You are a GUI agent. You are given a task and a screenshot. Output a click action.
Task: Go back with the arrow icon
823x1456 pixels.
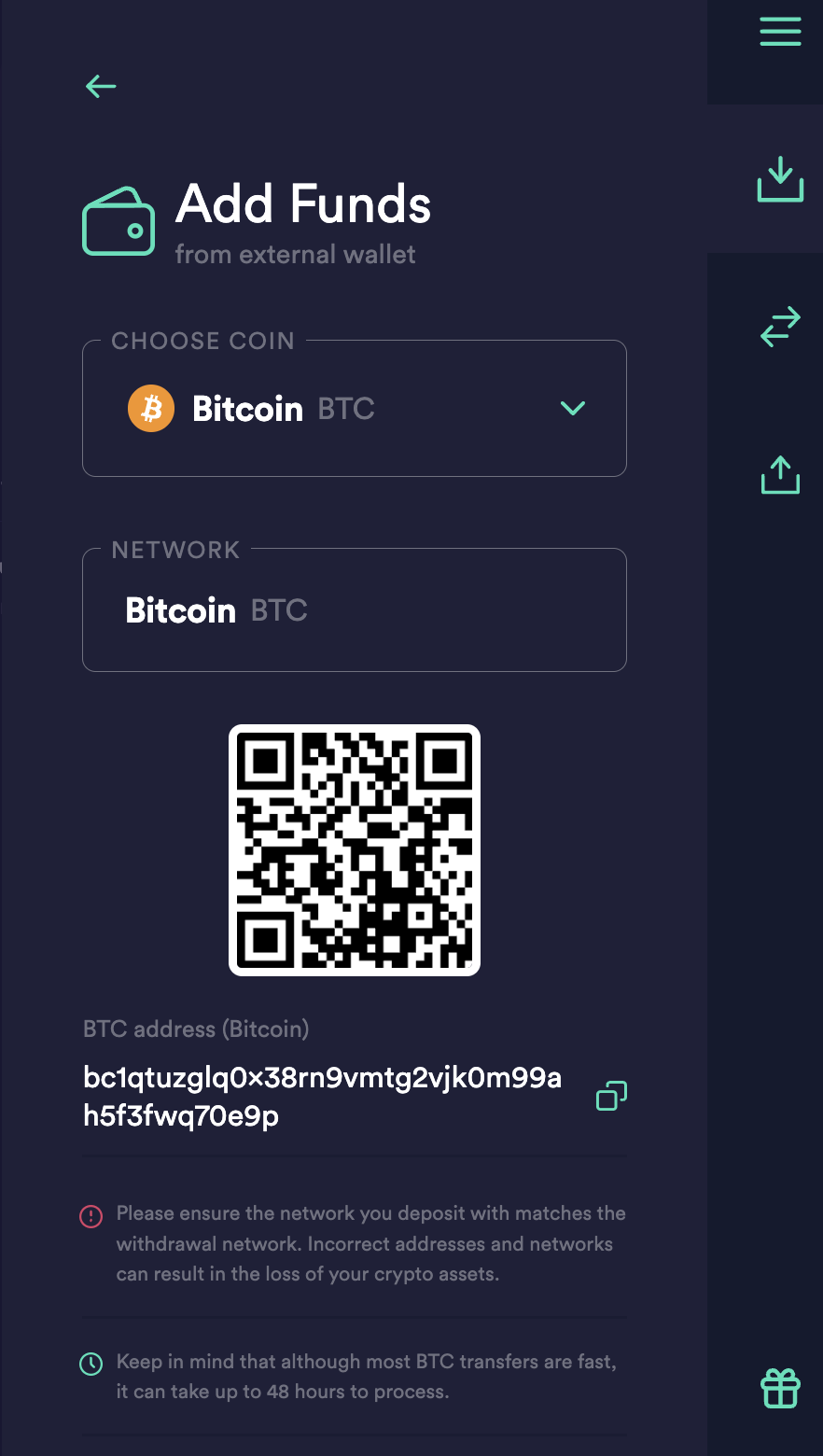click(x=101, y=87)
